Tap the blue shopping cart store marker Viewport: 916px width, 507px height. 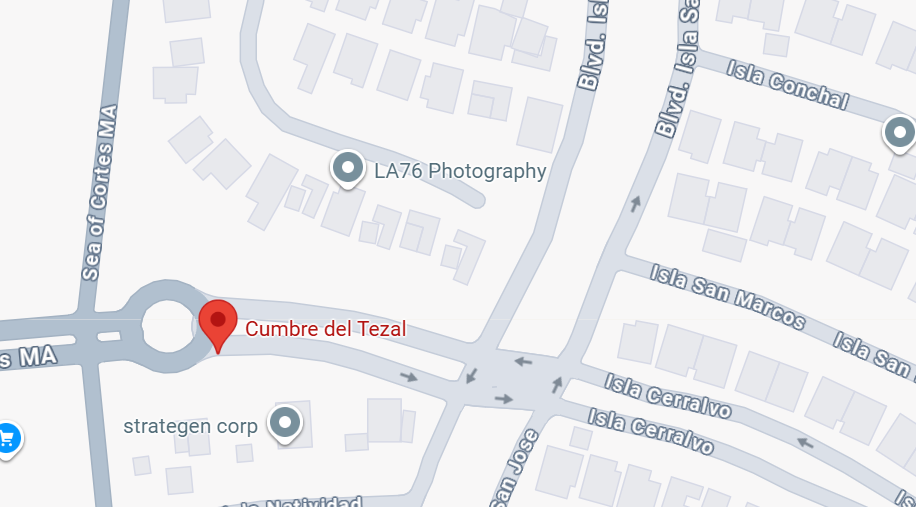[6, 437]
